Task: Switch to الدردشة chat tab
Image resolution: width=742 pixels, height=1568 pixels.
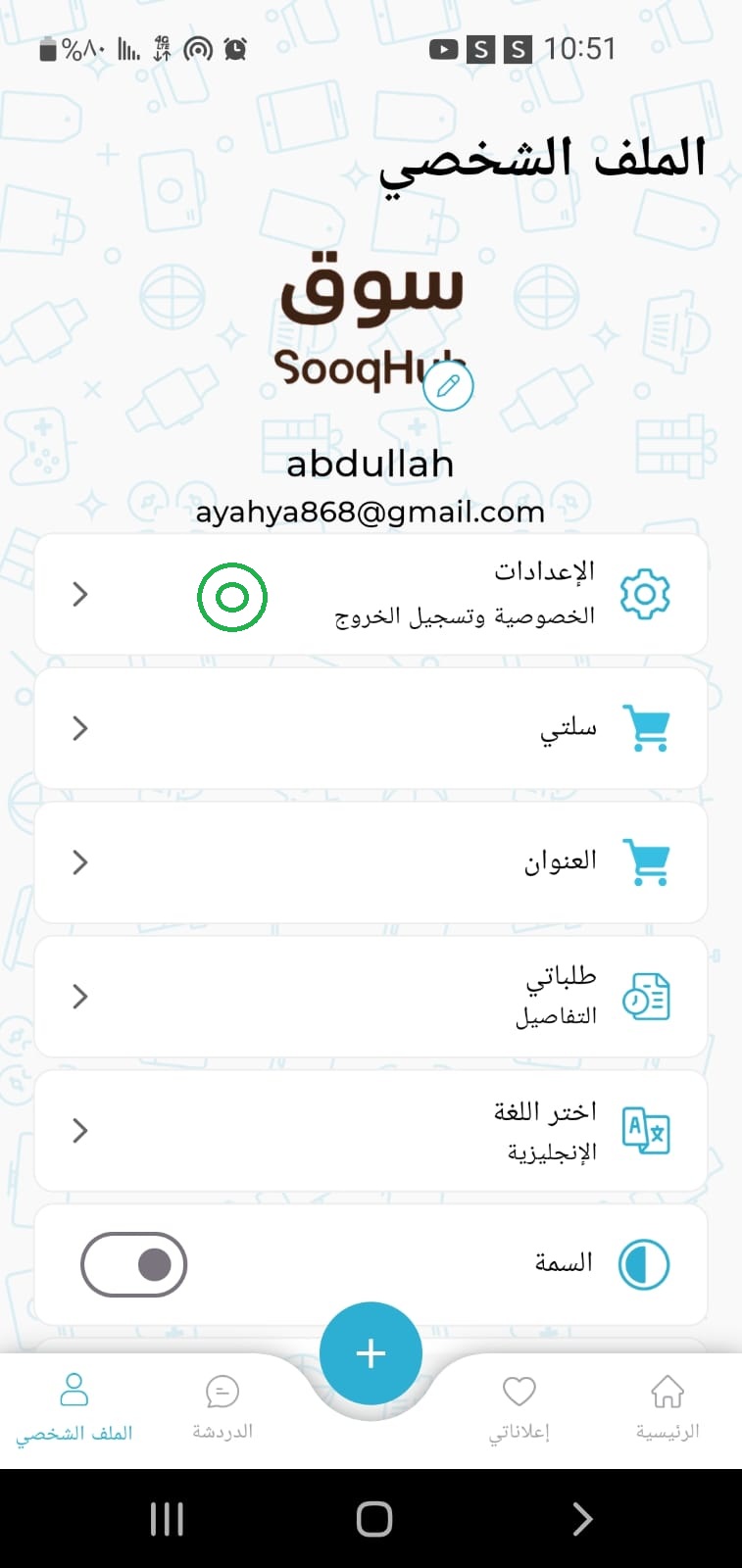Action: click(x=223, y=1409)
